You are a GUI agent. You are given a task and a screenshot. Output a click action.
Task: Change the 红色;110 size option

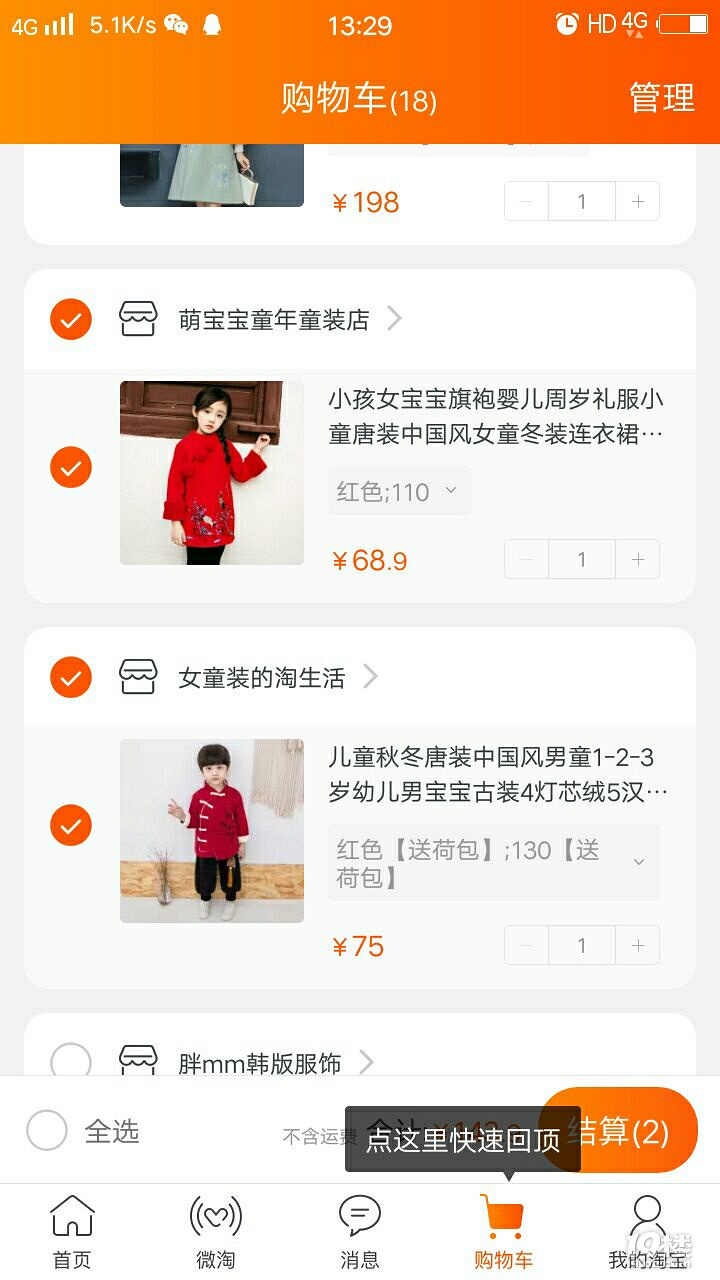tap(398, 491)
